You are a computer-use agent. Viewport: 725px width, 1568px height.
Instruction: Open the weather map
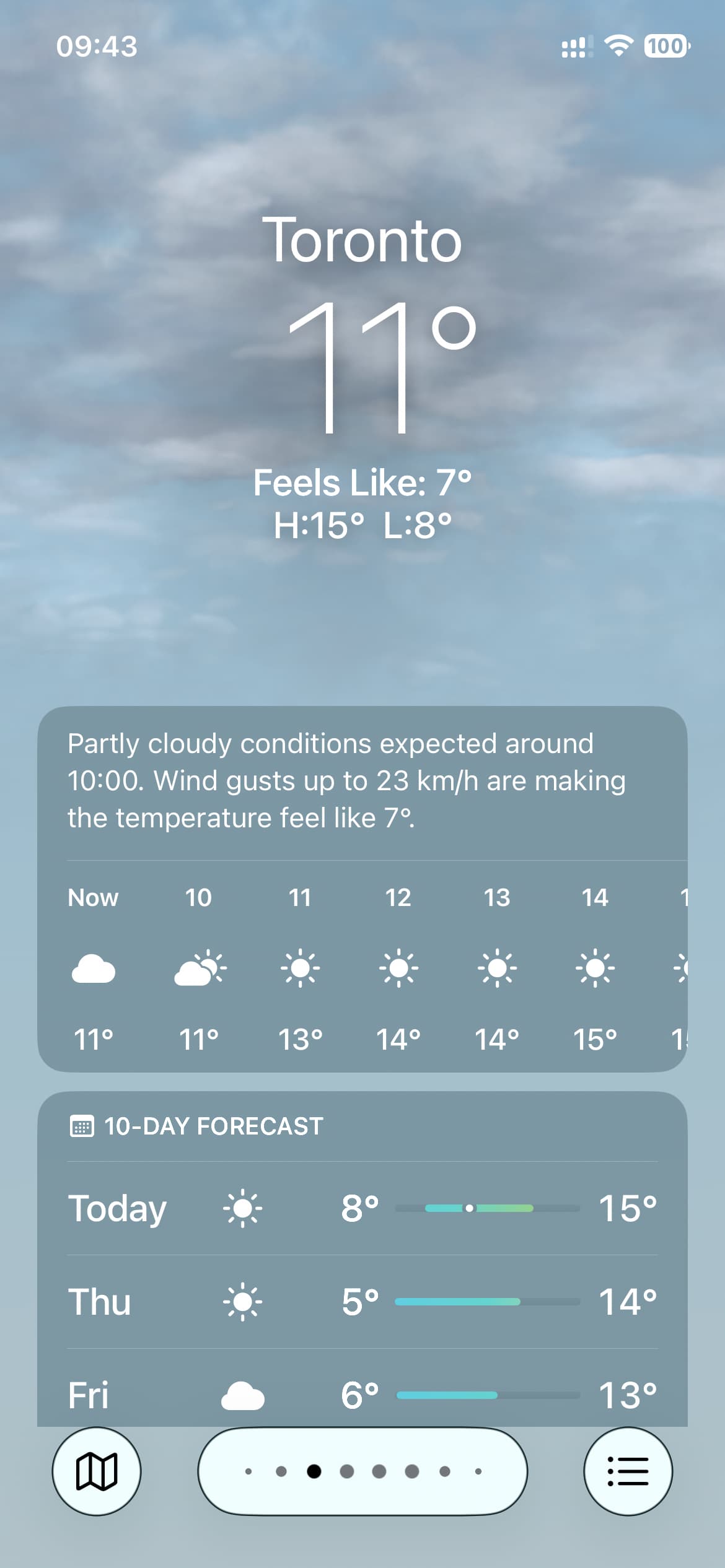tap(96, 1471)
